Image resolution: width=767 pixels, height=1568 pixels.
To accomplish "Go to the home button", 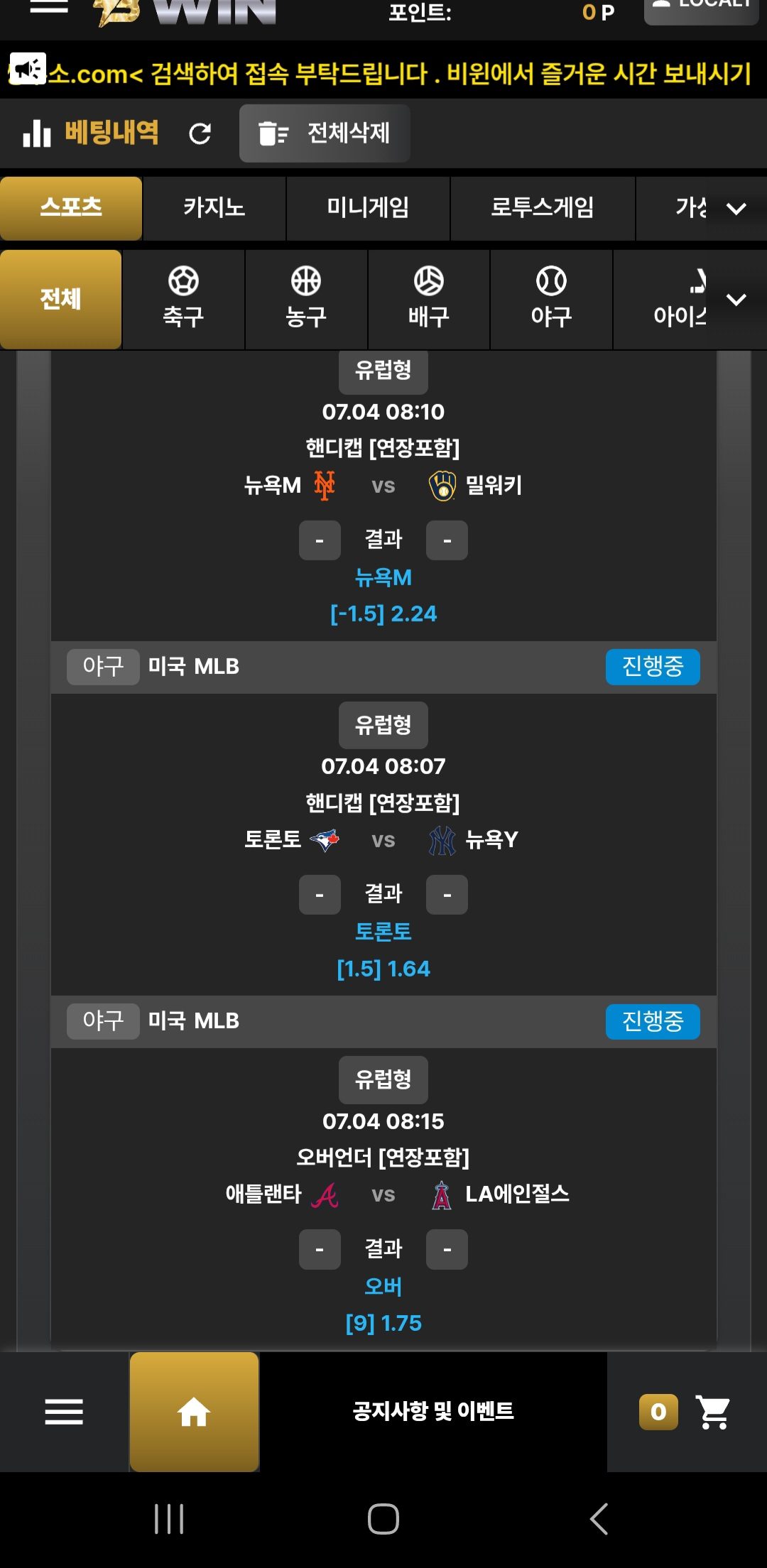I will (194, 1412).
